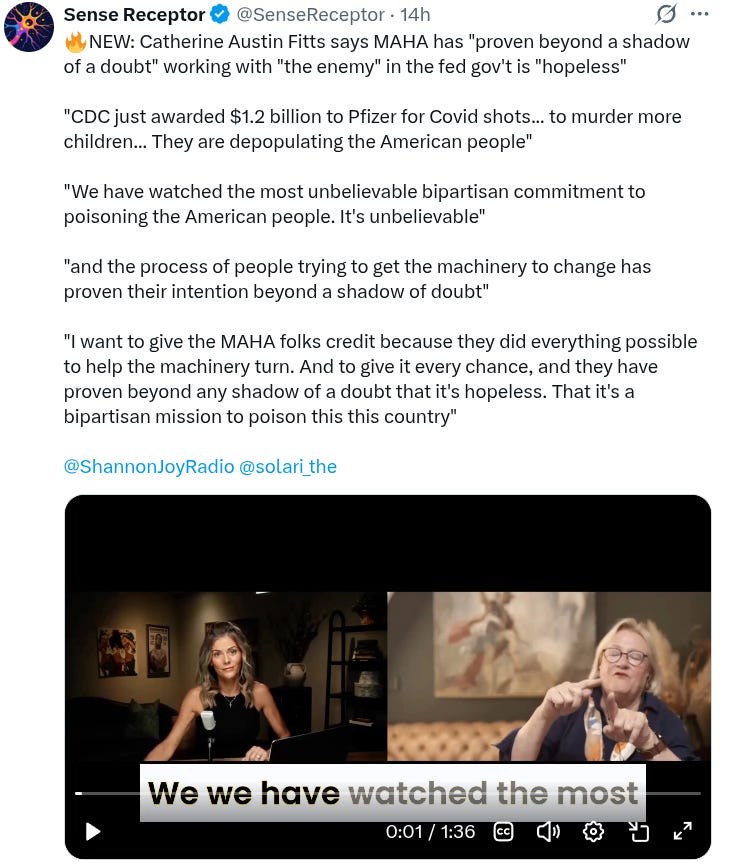The height and width of the screenshot is (868, 732).
Task: Enter video fullscreen mode
Action: pyautogui.click(x=682, y=831)
